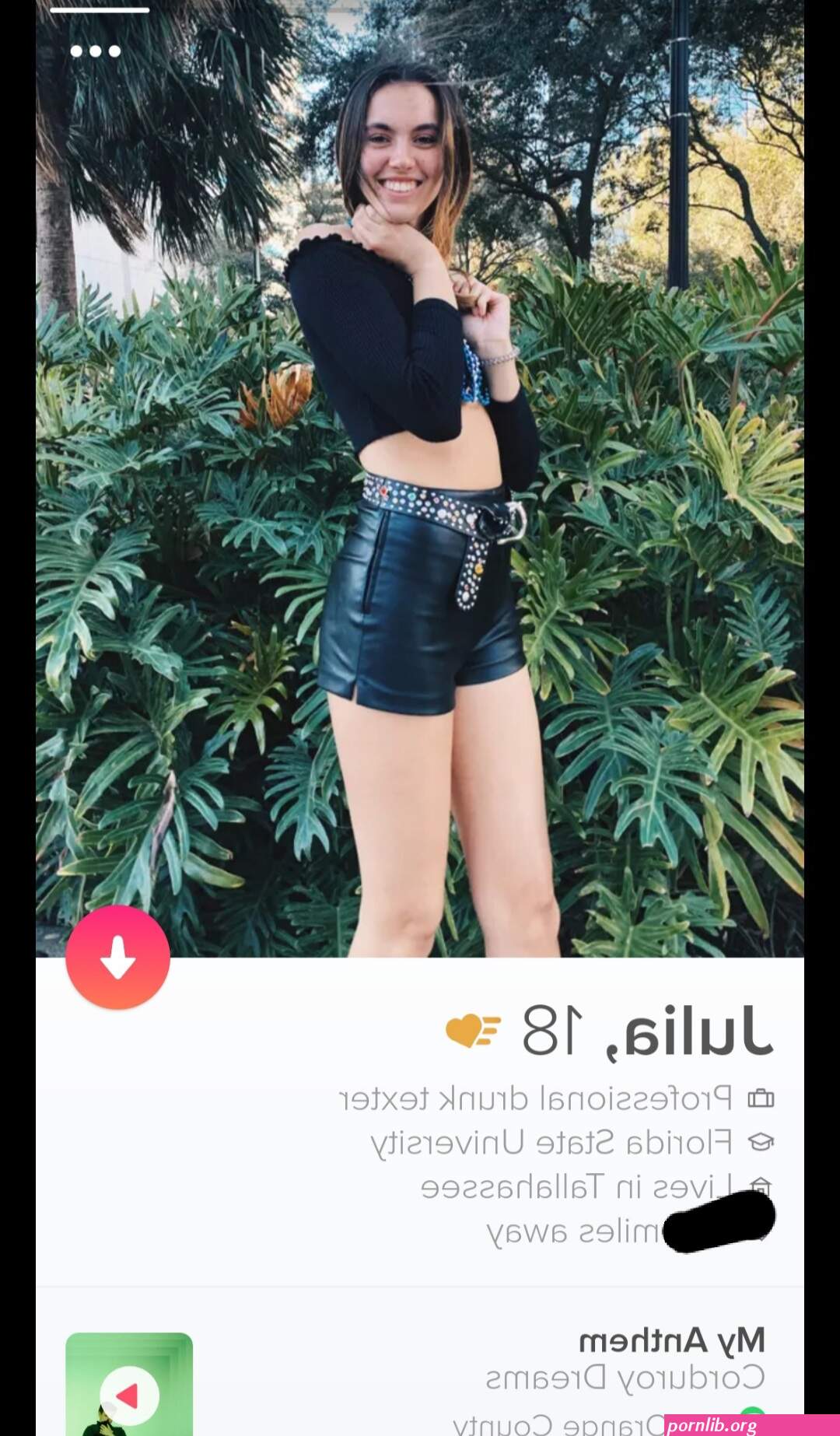Tap Julia's profile photo
840x1436 pixels.
click(x=420, y=478)
